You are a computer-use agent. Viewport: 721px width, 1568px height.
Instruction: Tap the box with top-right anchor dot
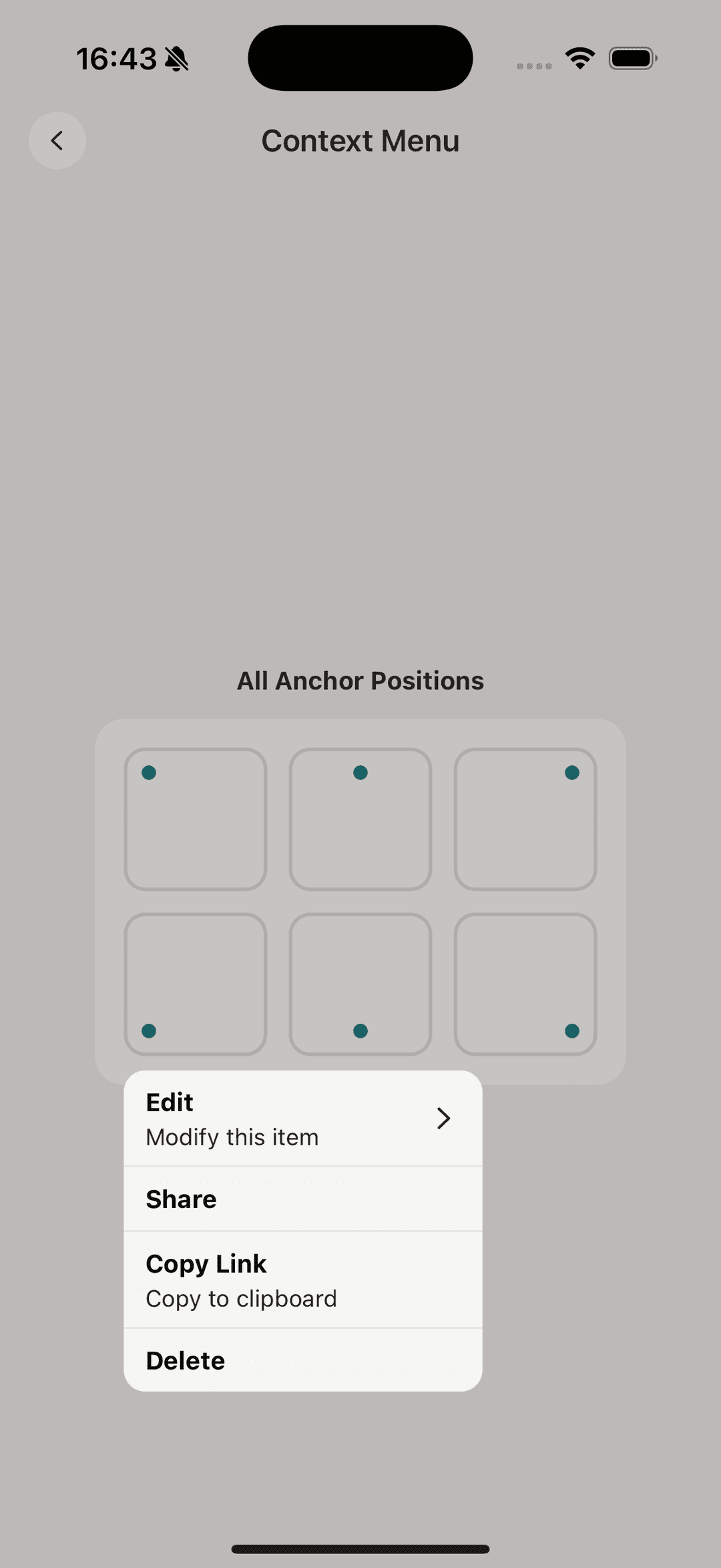[525, 819]
